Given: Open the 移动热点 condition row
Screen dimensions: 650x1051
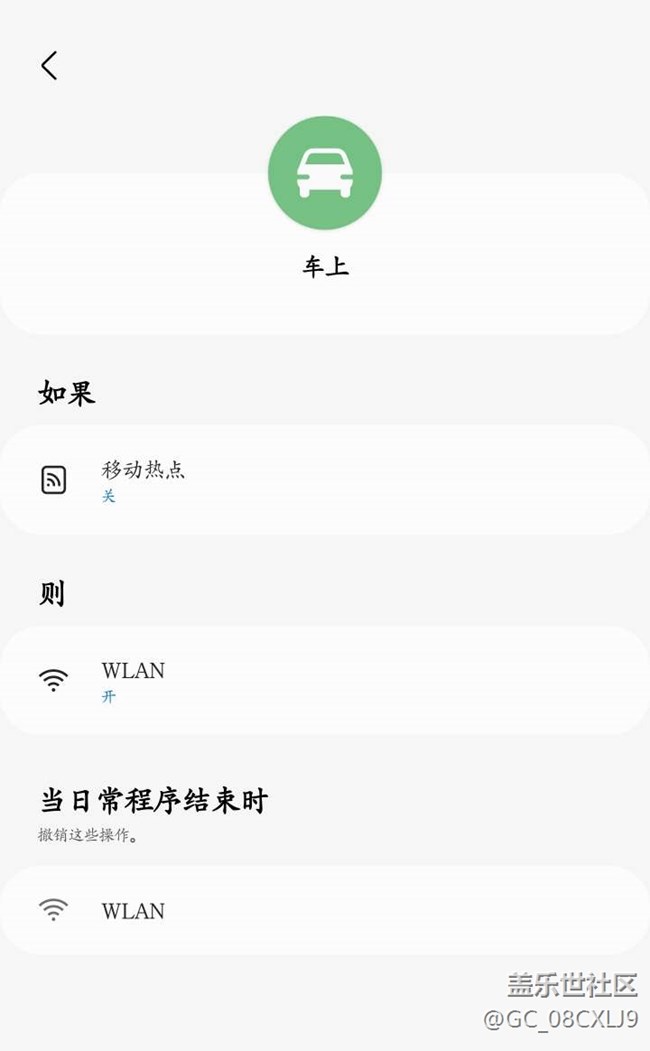Looking at the screenshot, I should [324, 480].
